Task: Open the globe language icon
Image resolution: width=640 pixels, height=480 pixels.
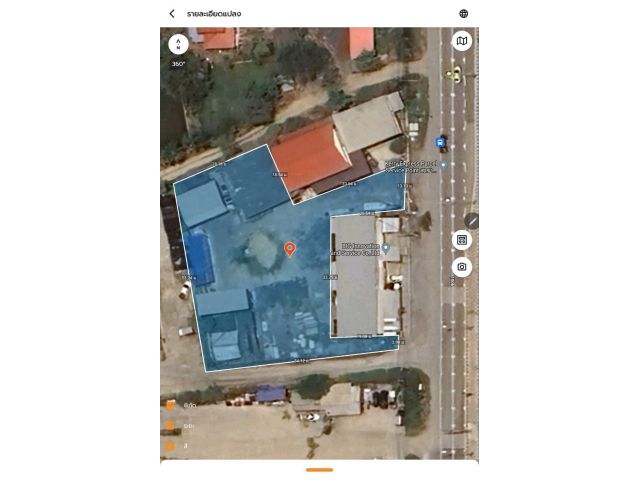Action: click(464, 14)
